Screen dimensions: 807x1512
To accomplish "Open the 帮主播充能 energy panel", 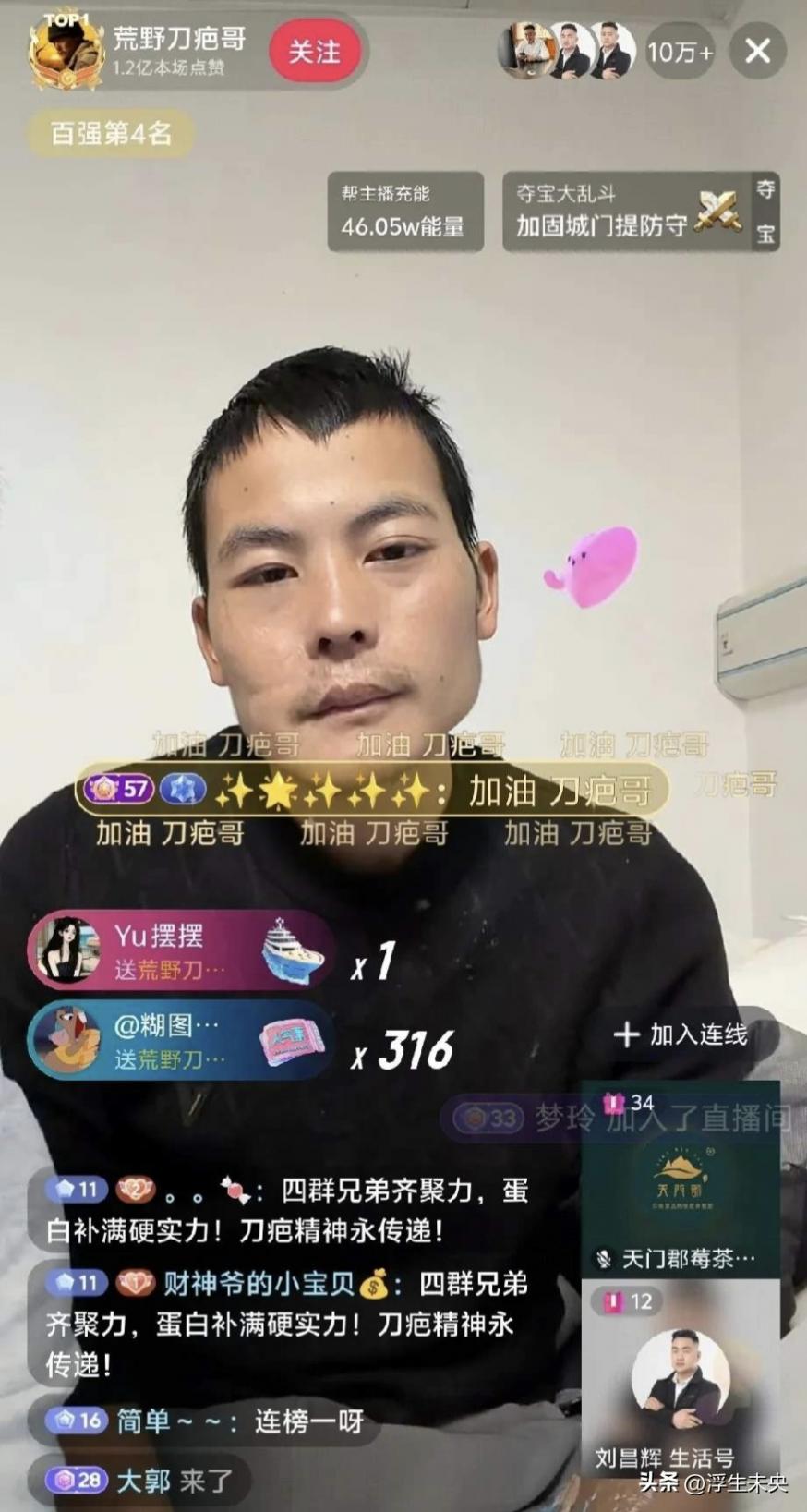I will 404,211.
